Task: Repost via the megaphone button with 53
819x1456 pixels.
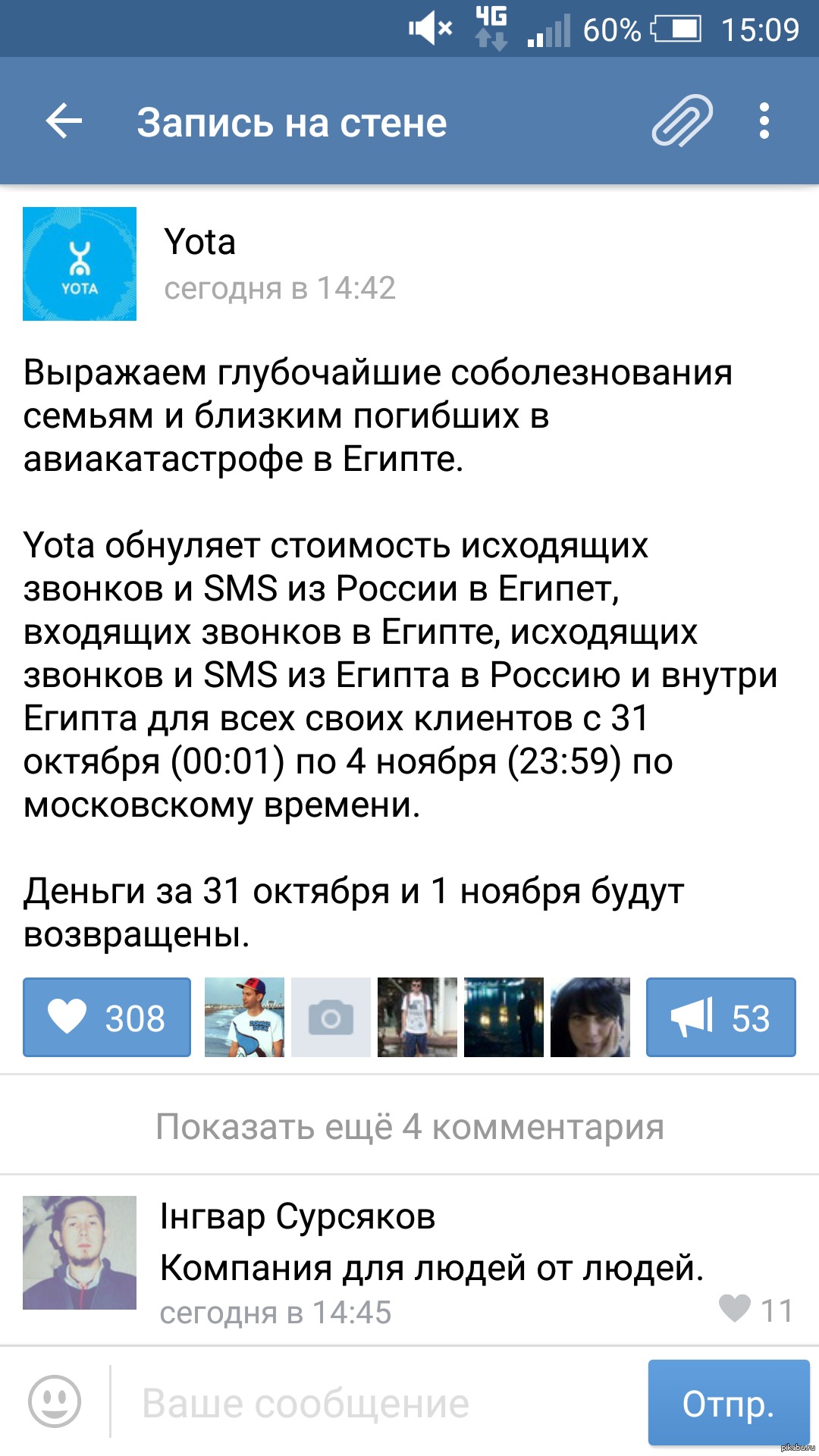Action: coord(720,1017)
